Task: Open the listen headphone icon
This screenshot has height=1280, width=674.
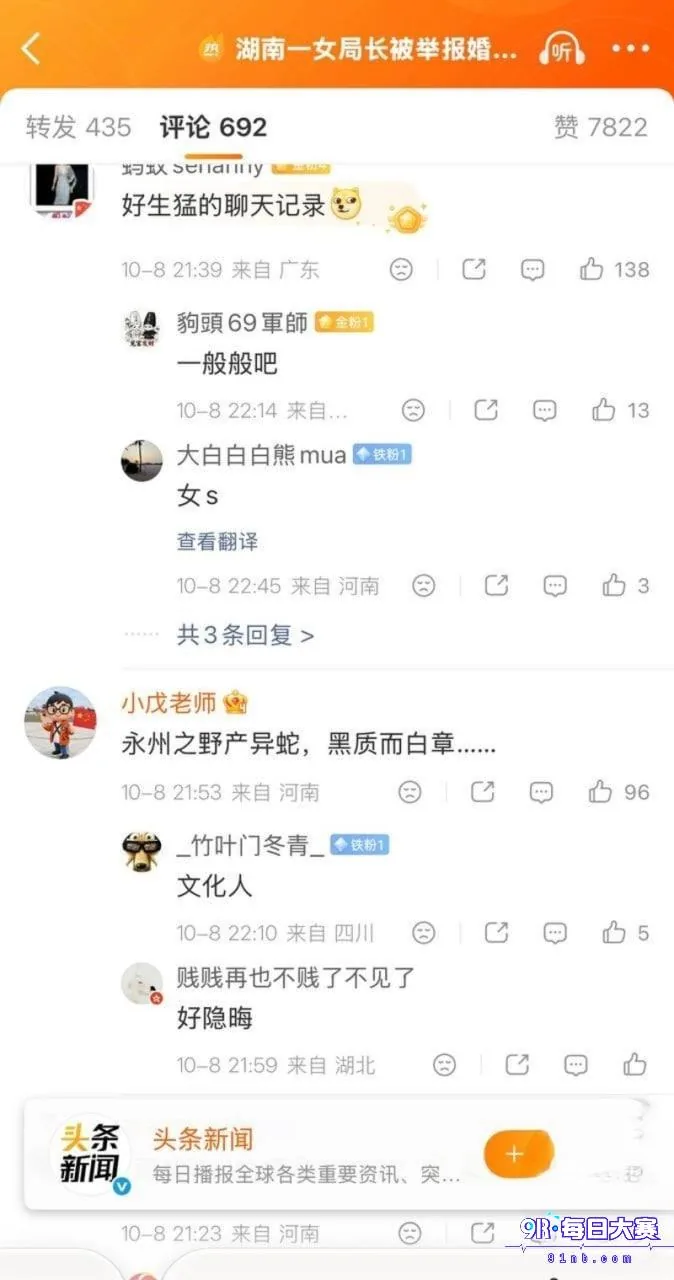Action: tap(563, 48)
